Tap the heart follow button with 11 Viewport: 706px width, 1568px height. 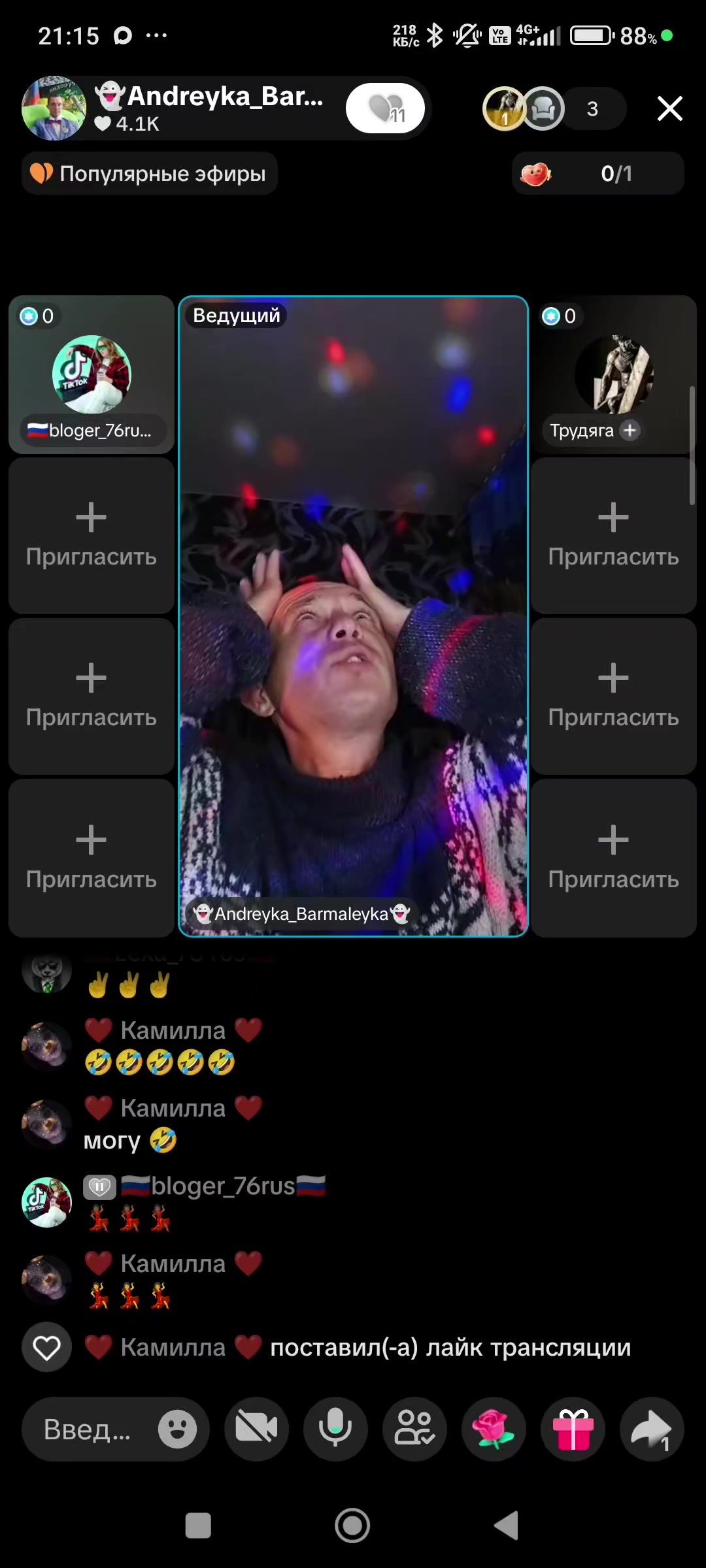click(x=385, y=108)
